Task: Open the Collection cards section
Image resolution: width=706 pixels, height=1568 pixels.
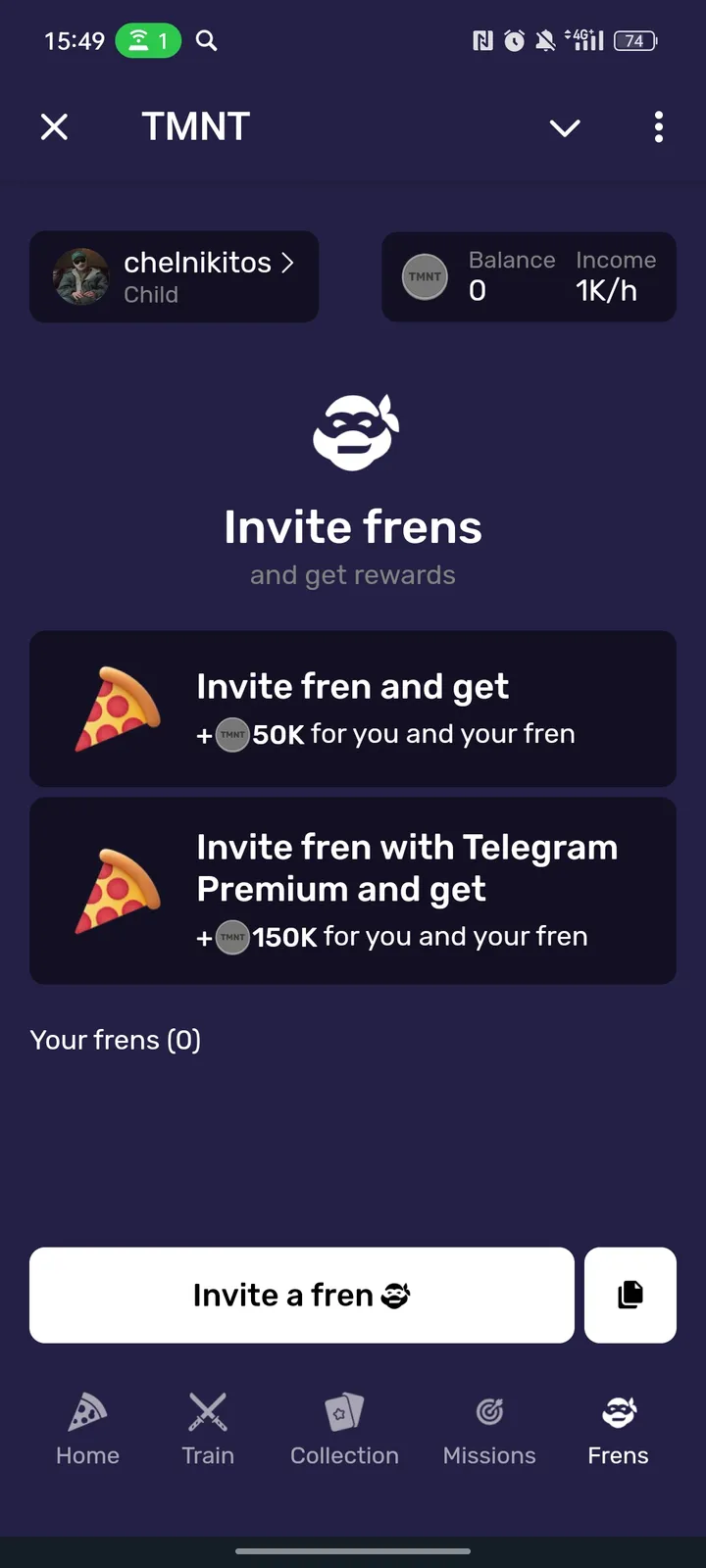Action: [x=344, y=1413]
